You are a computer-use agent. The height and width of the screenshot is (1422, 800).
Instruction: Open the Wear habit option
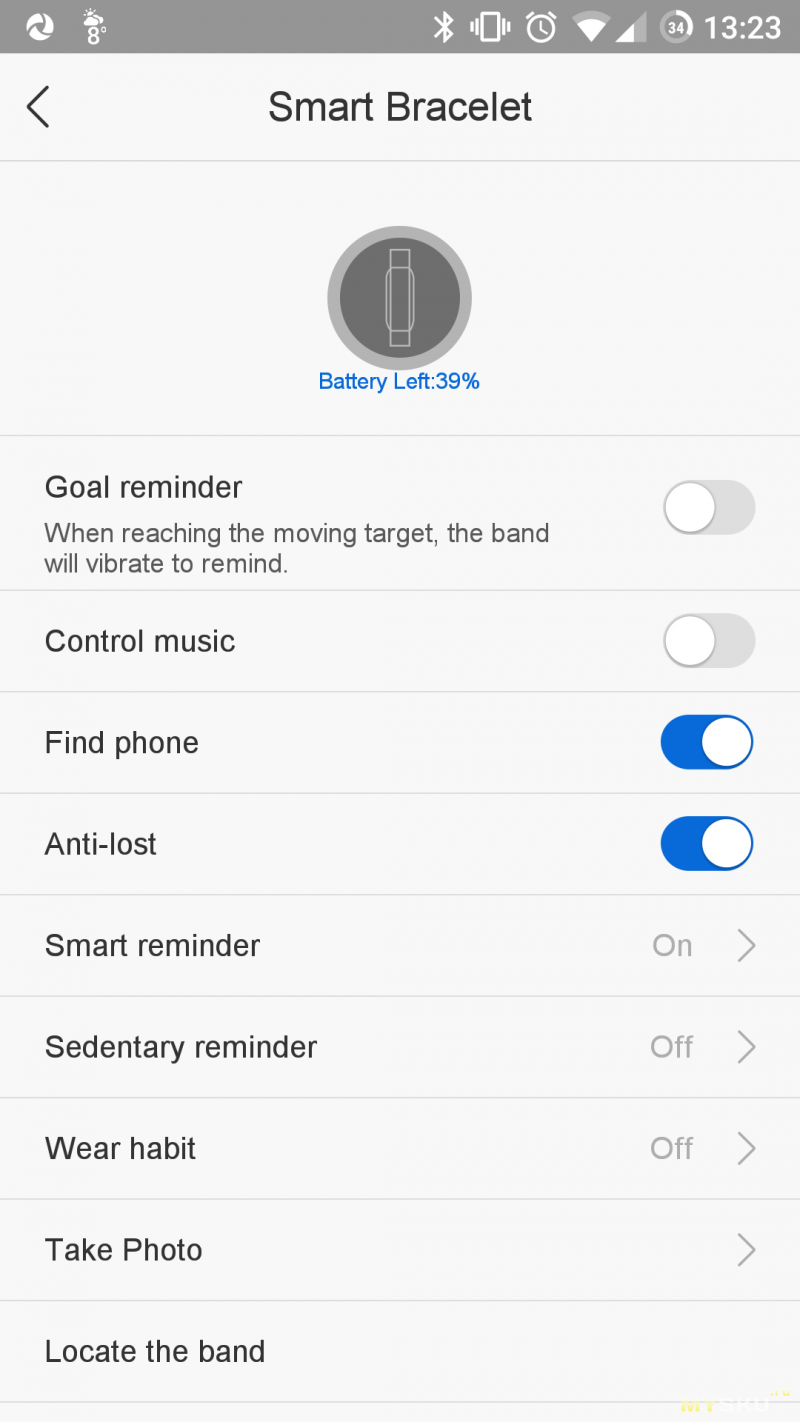tap(400, 1148)
